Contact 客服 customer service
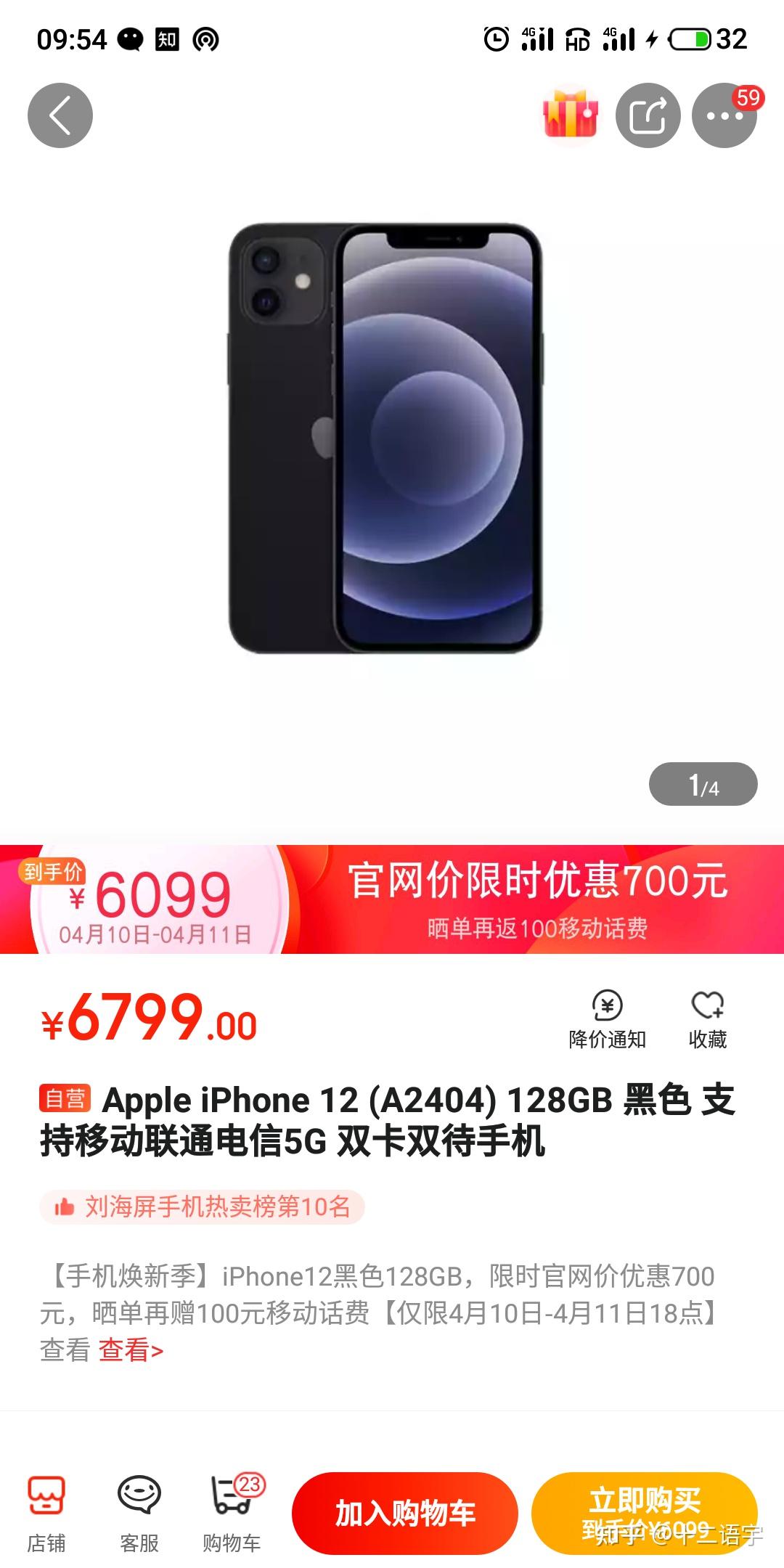Screen dimensions: 784x1568 pyautogui.click(x=139, y=1513)
